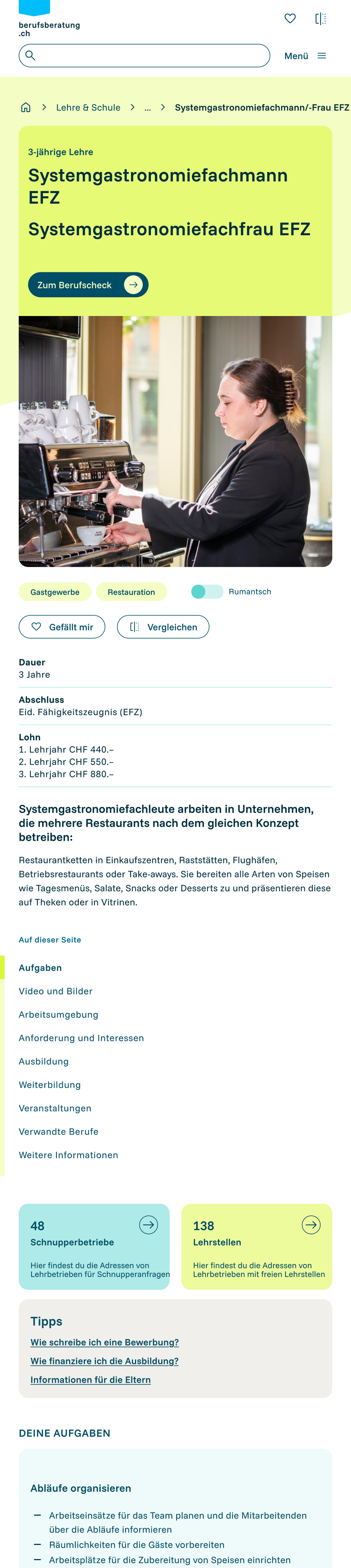Open the compare icon in header
The width and height of the screenshot is (351, 1568).
click(320, 18)
